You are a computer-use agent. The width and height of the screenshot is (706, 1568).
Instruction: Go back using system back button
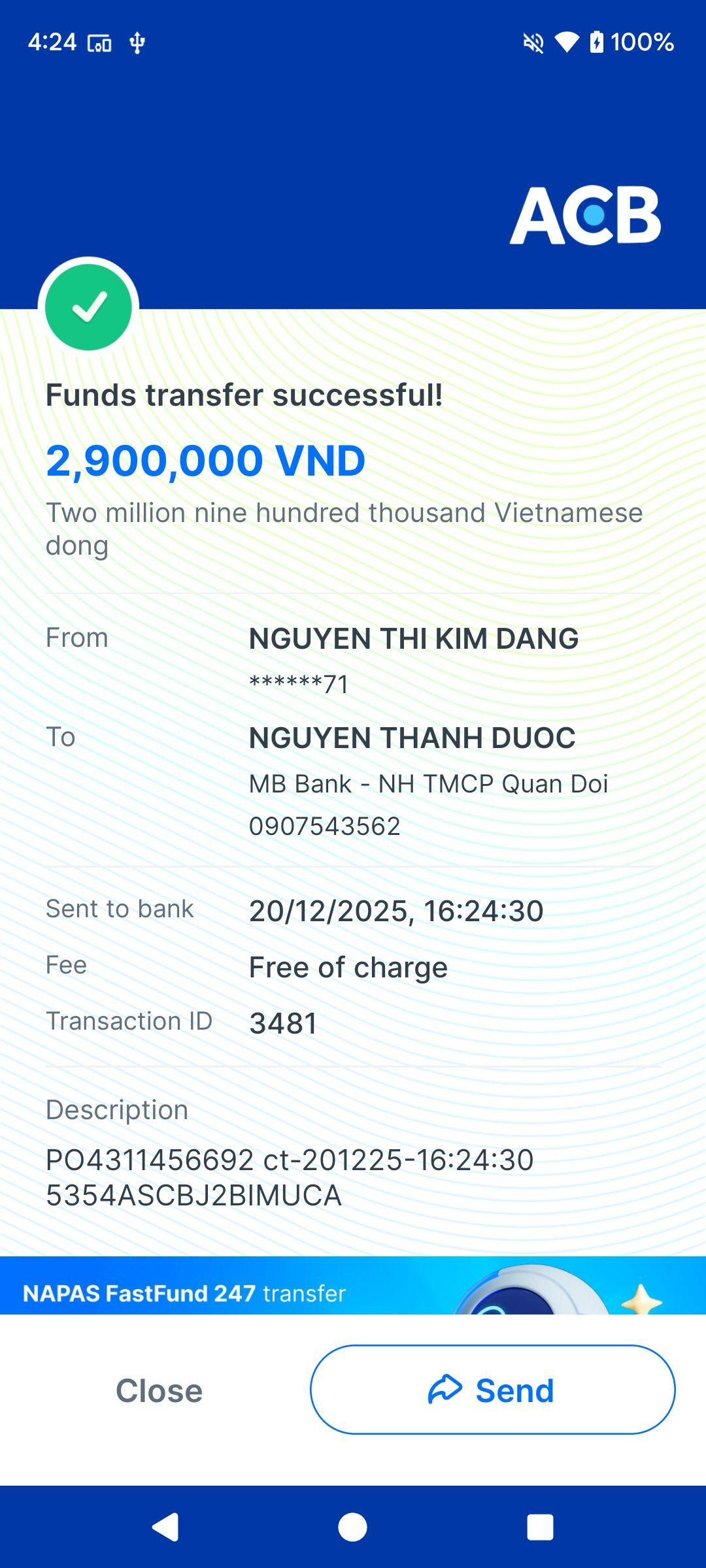(165, 1527)
